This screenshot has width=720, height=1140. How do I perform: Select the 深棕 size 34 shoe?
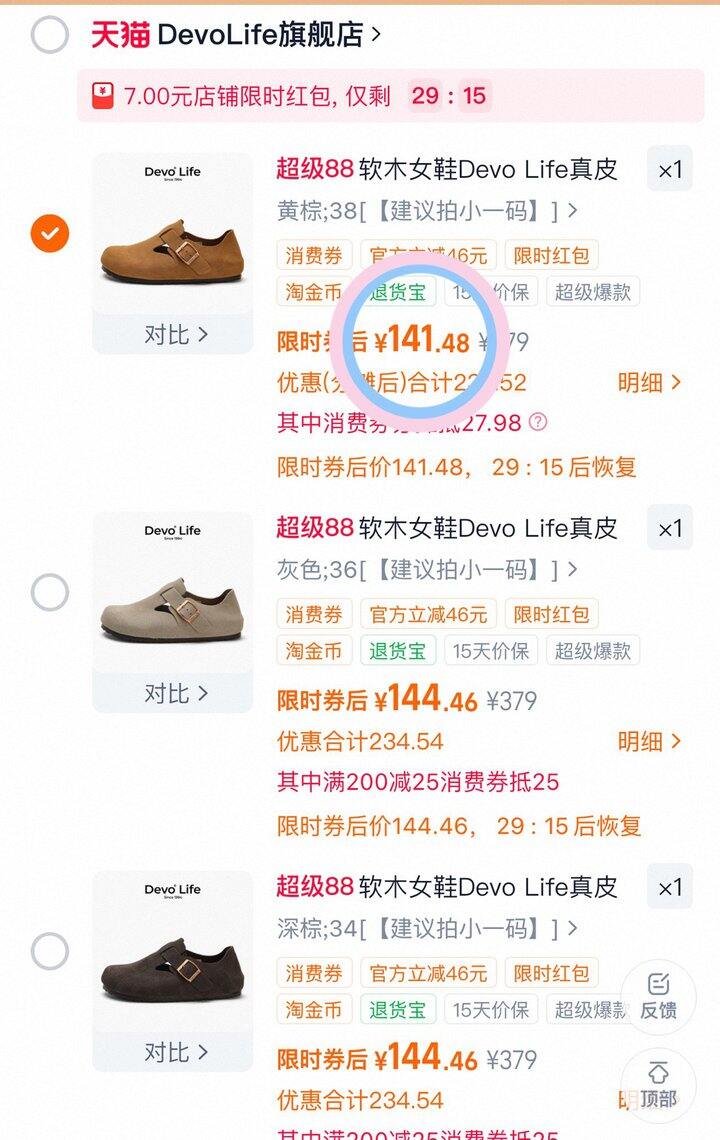[x=49, y=950]
